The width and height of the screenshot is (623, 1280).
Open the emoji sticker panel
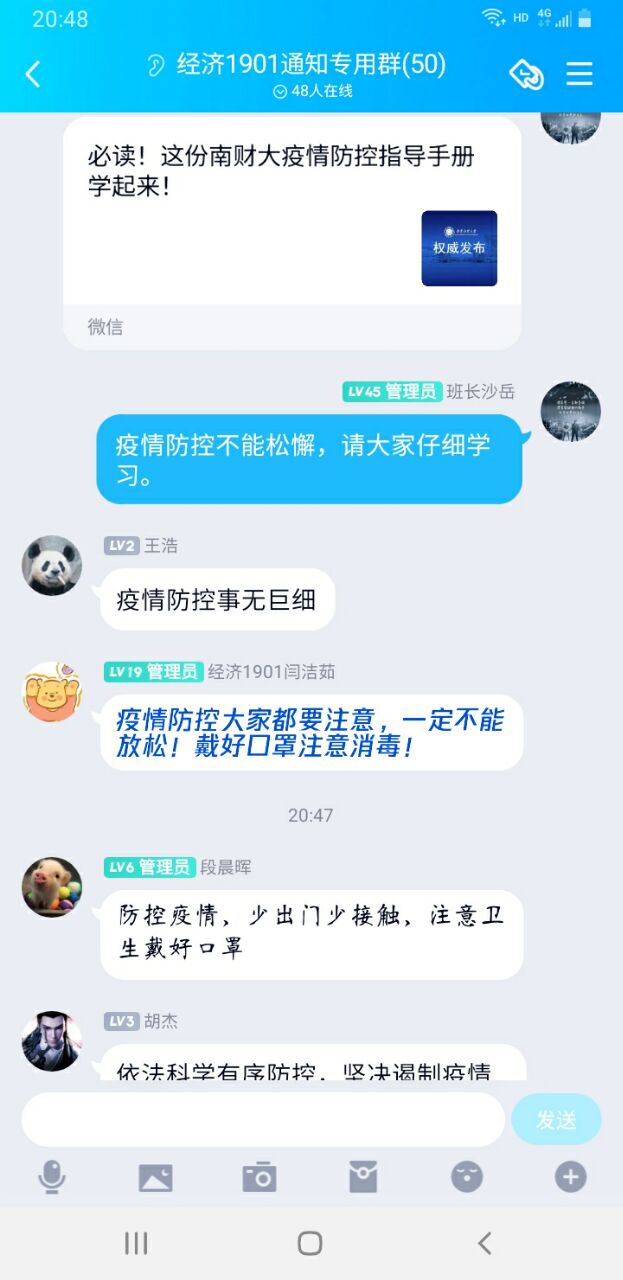click(x=467, y=1177)
